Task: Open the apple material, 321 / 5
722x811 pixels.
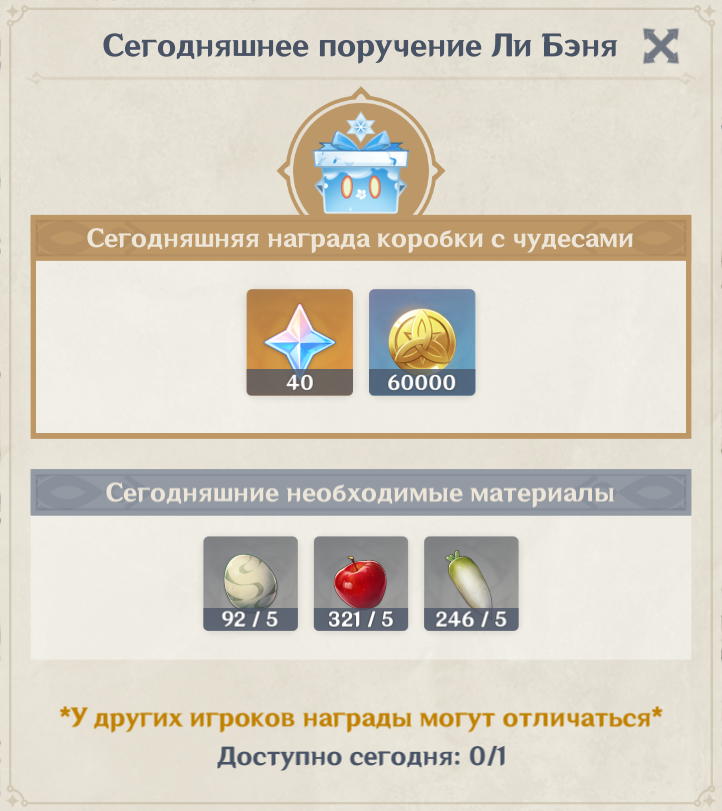Action: (x=361, y=583)
